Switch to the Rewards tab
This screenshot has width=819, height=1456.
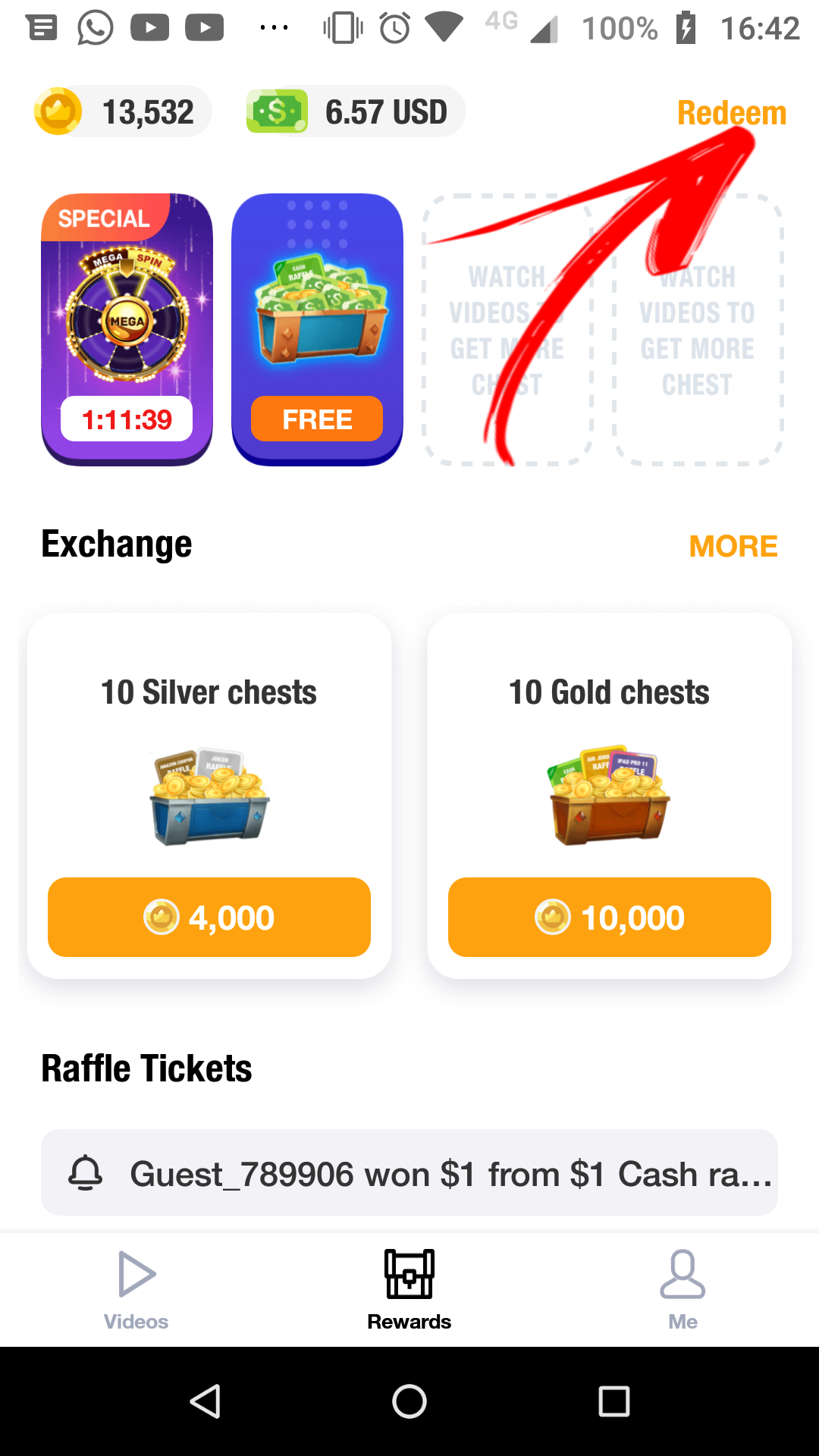(409, 1289)
